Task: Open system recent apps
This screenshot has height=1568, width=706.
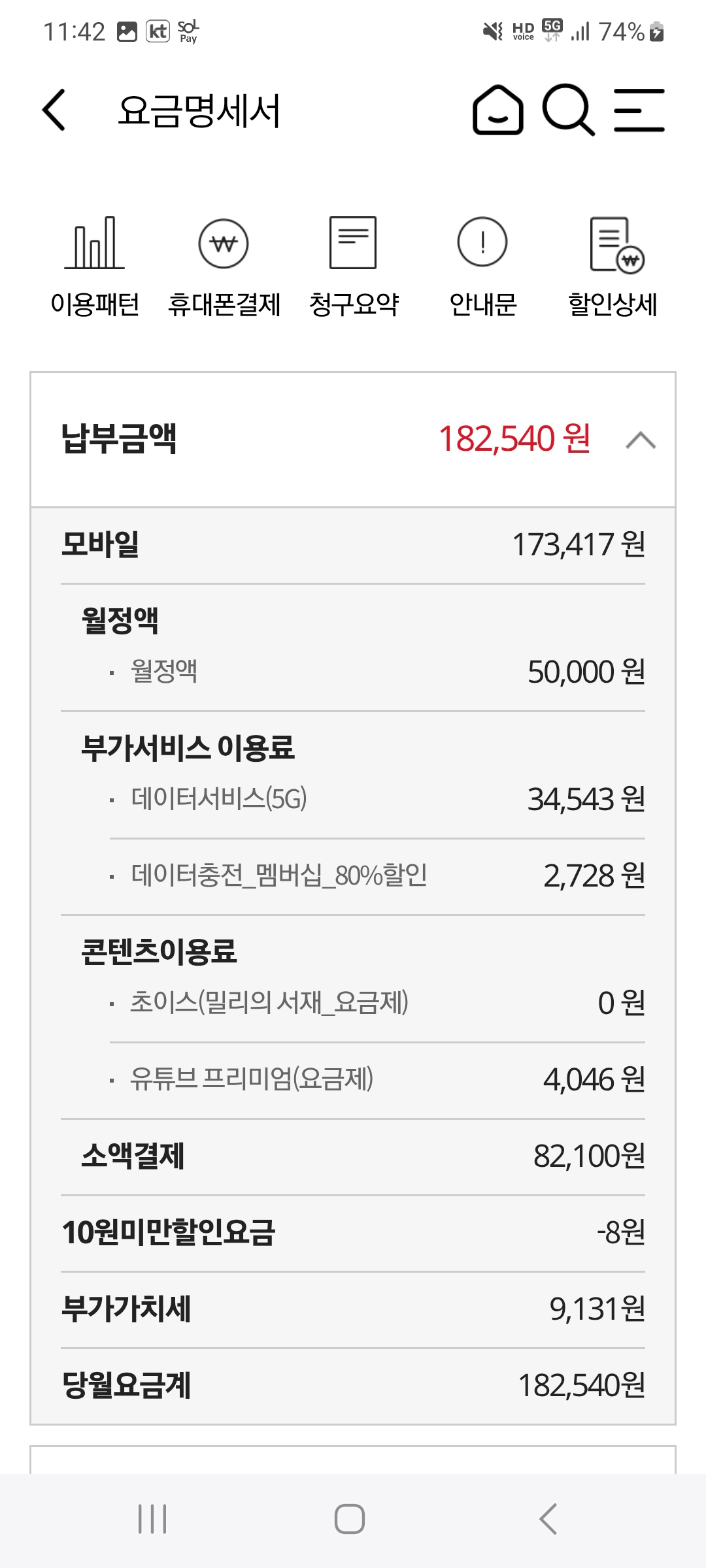Action: click(x=152, y=1518)
